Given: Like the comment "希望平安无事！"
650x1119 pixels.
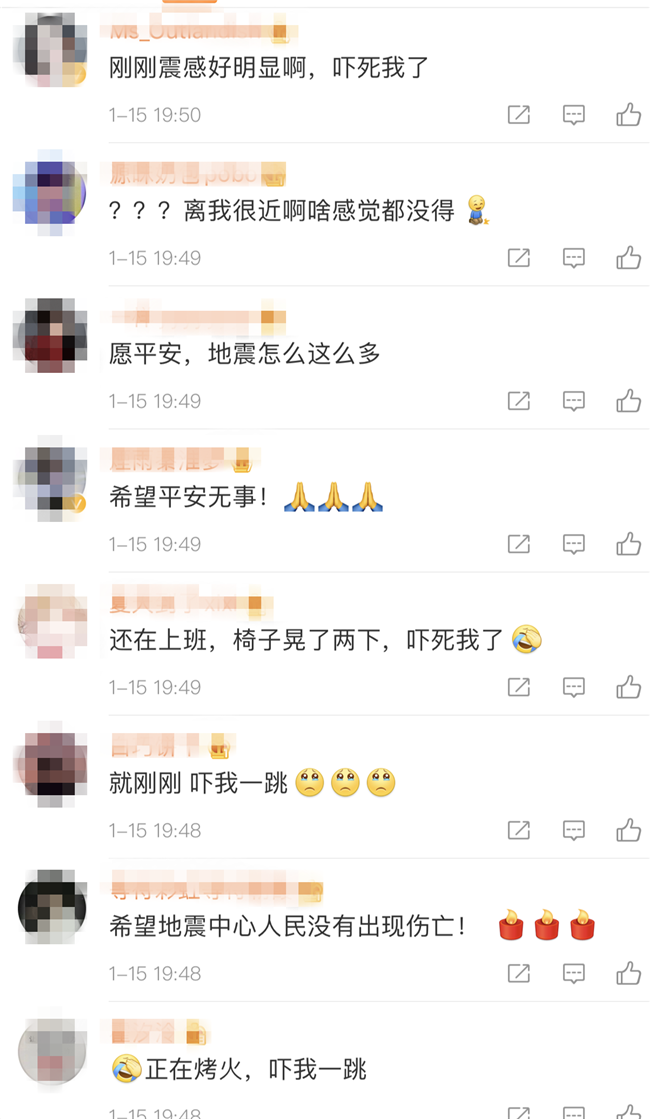Looking at the screenshot, I should pos(628,544).
